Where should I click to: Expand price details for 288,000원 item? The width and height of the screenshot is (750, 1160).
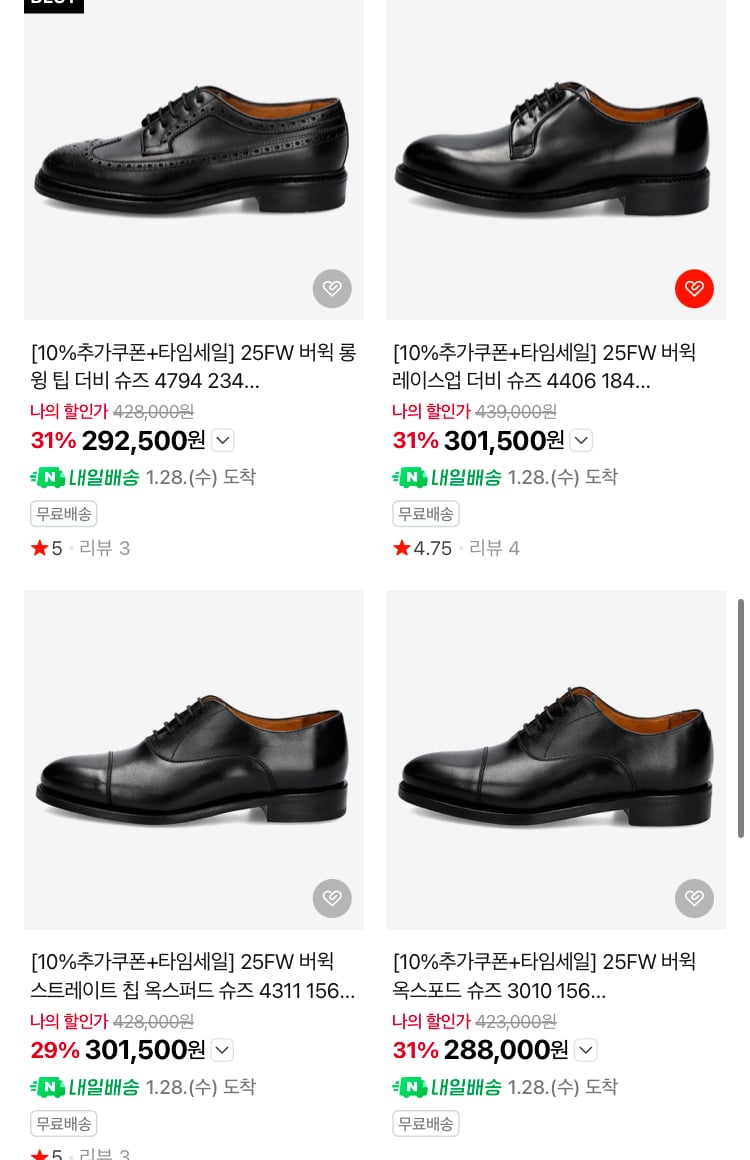click(x=586, y=1050)
